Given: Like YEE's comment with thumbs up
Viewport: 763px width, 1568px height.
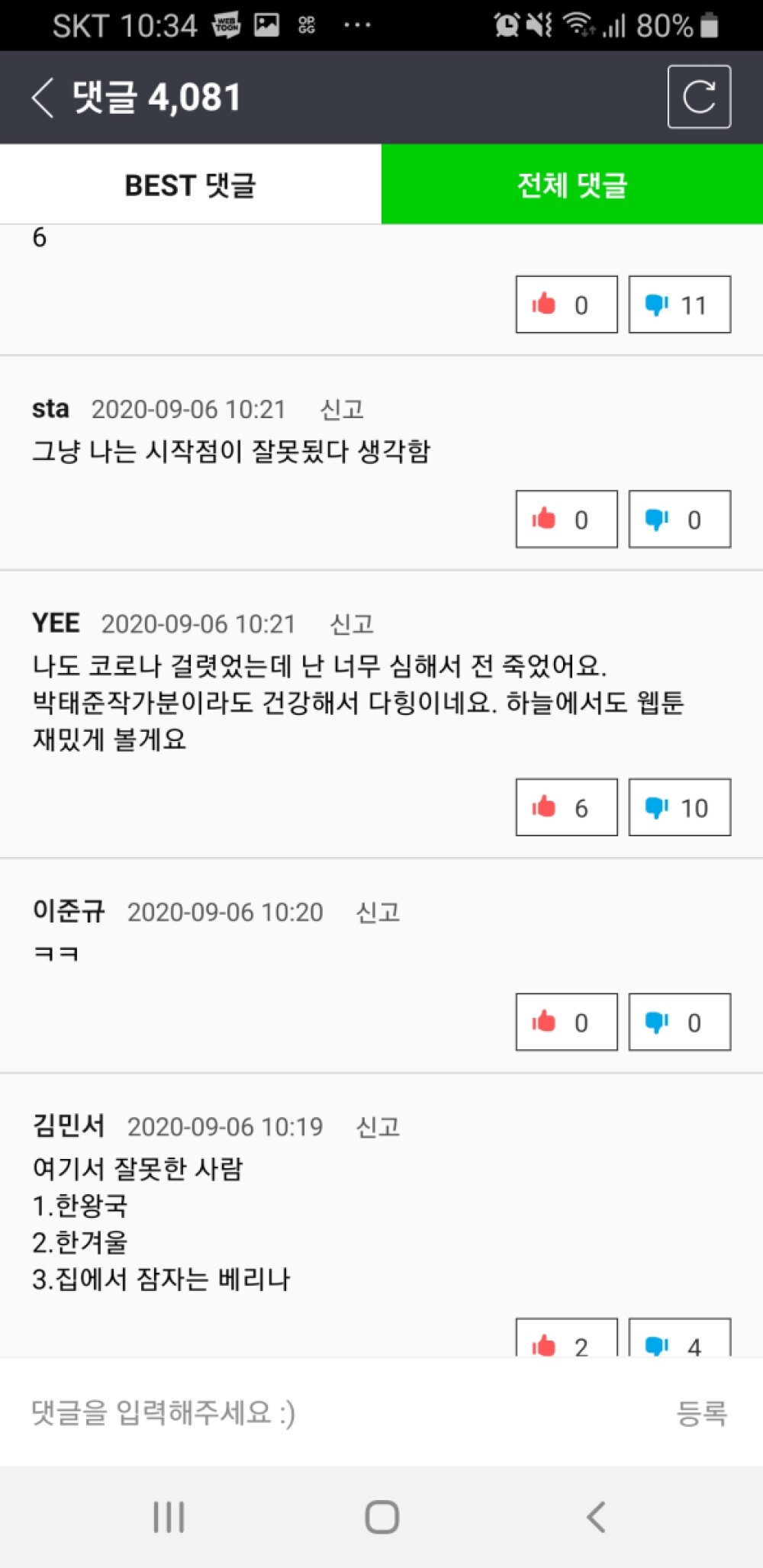Looking at the screenshot, I should [x=567, y=808].
